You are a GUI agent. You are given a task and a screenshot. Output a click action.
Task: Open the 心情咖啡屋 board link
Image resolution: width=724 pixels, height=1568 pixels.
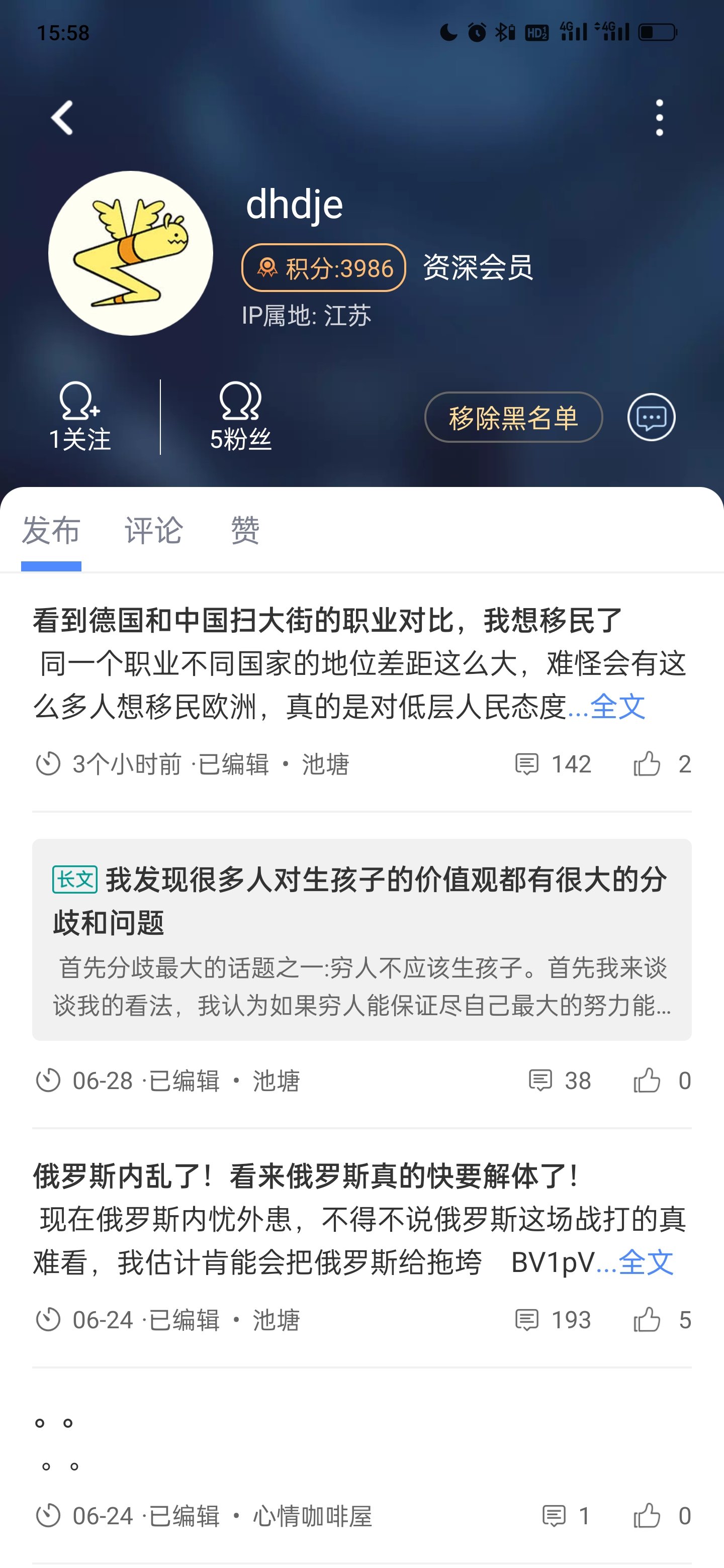[x=312, y=1516]
